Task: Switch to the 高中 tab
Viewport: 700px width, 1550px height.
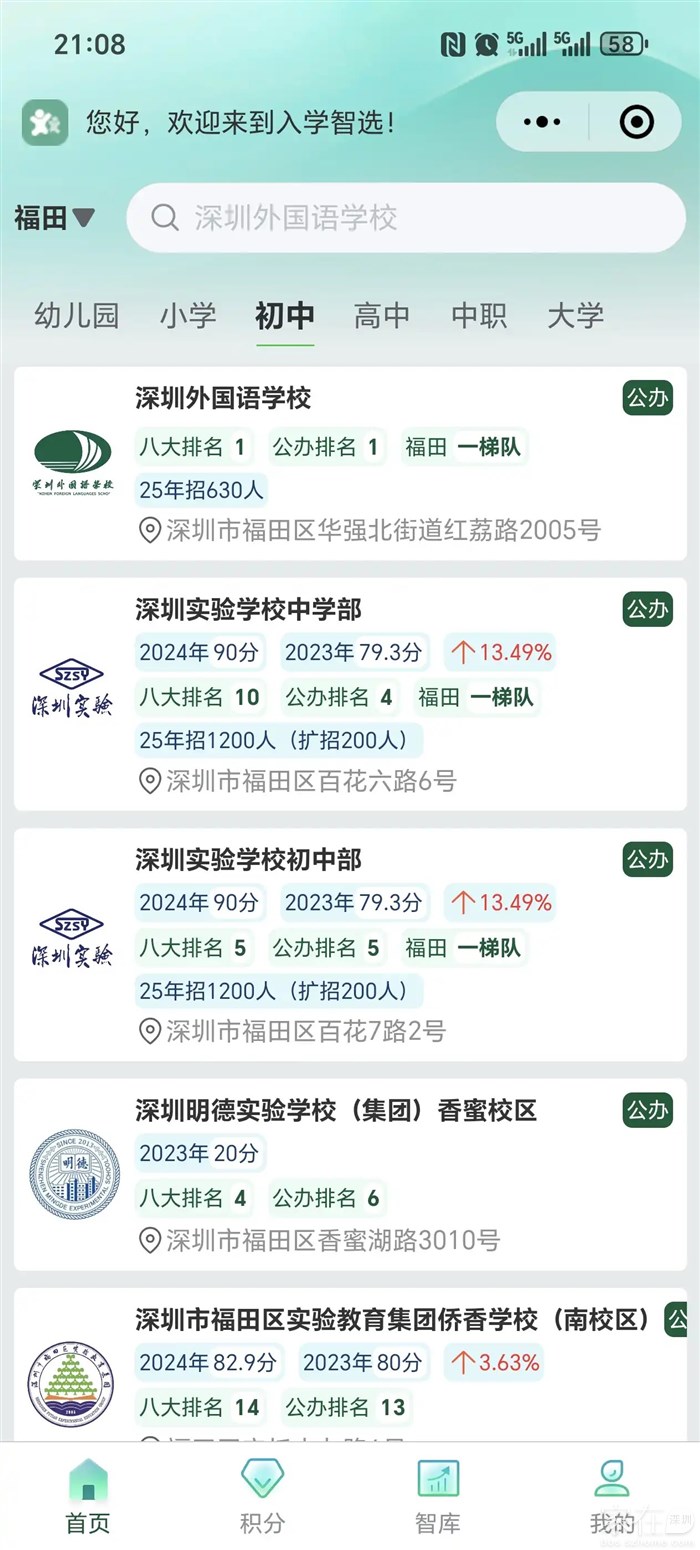Action: coord(382,316)
